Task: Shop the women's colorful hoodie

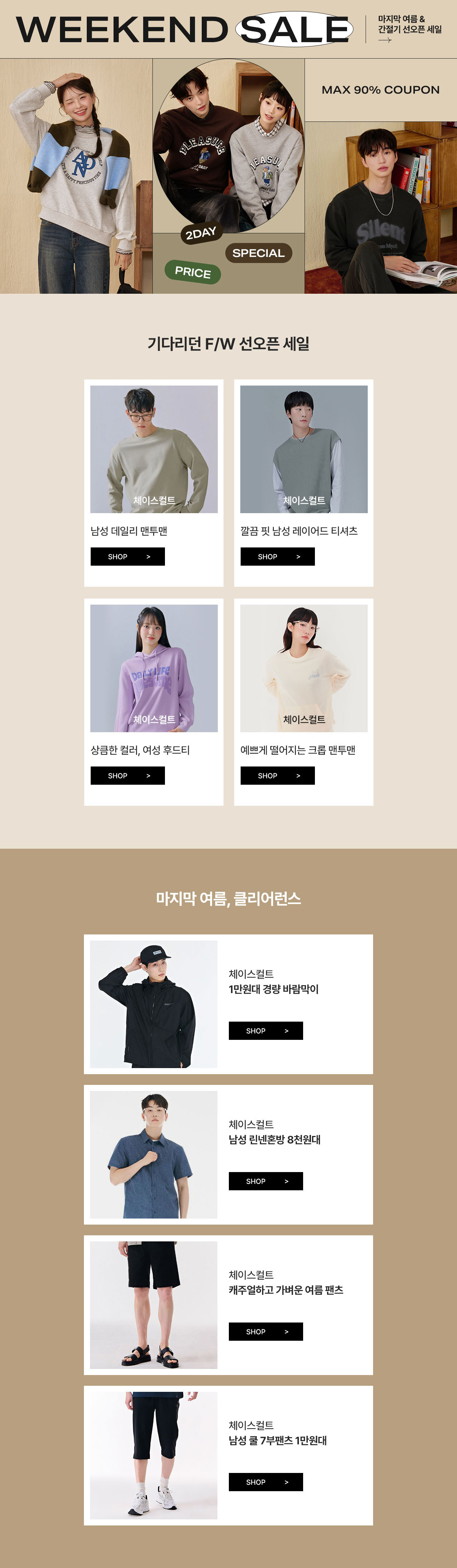Action: [128, 775]
